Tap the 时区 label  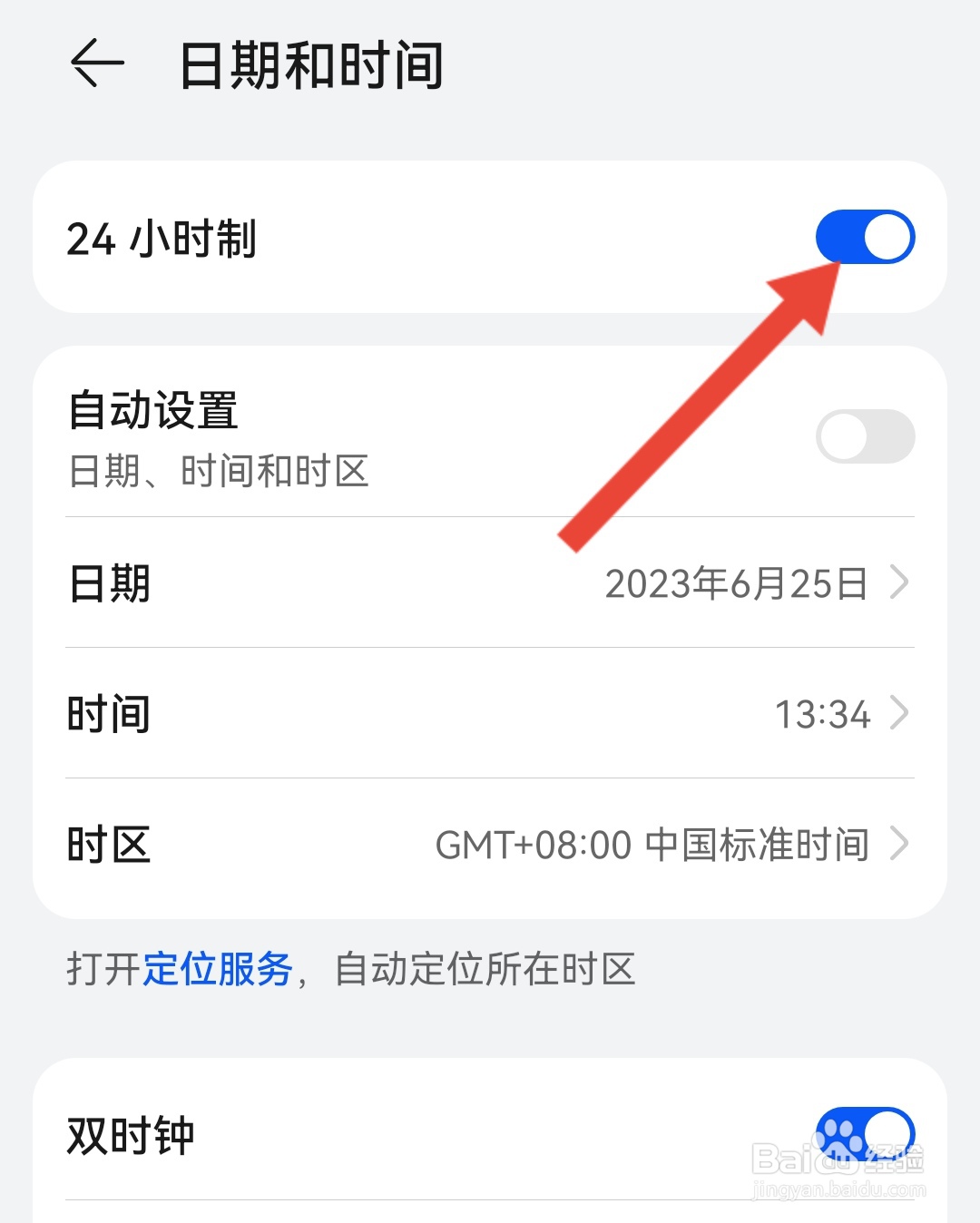click(107, 844)
